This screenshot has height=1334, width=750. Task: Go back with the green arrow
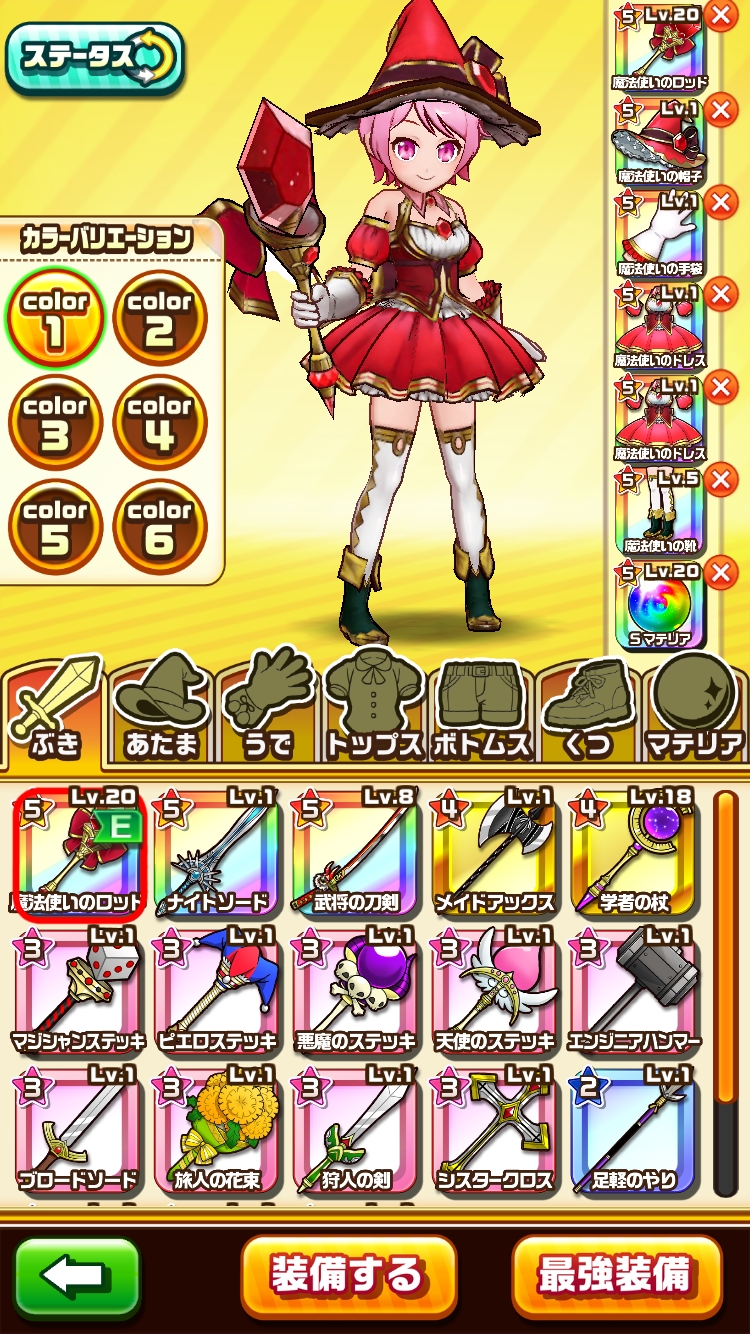coord(78,1277)
